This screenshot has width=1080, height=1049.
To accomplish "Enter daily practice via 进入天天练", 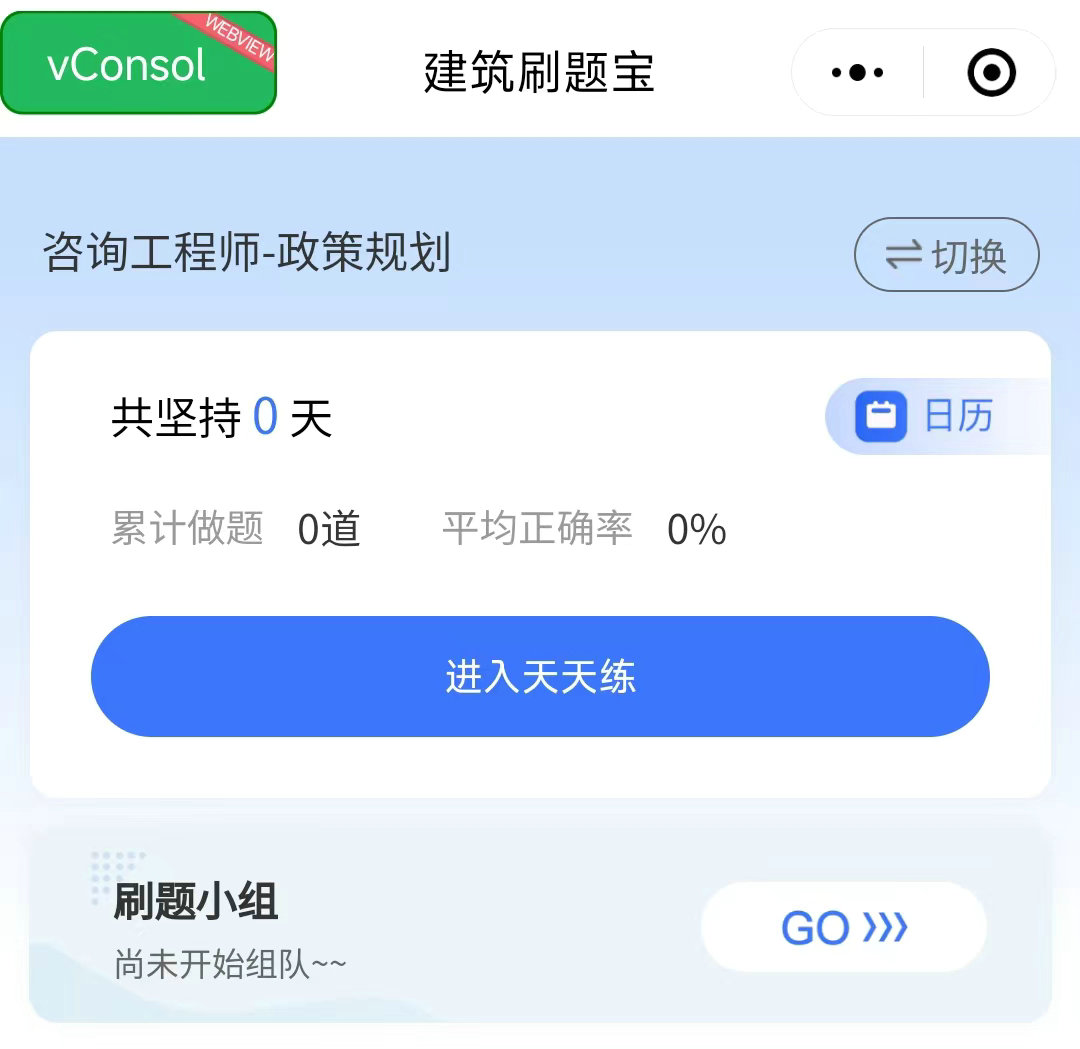I will (540, 677).
